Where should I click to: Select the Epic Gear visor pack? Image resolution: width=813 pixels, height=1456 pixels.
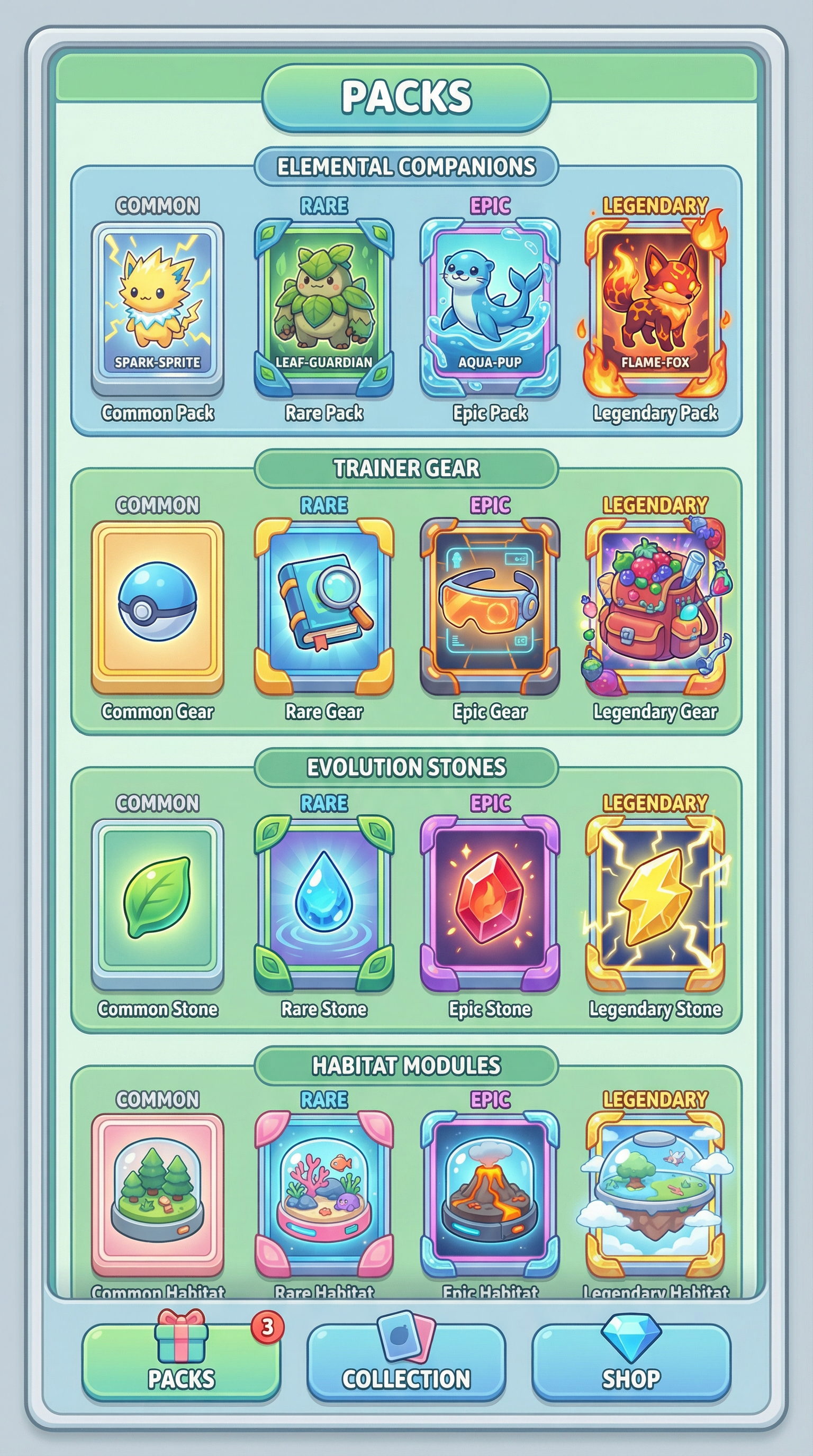490,607
